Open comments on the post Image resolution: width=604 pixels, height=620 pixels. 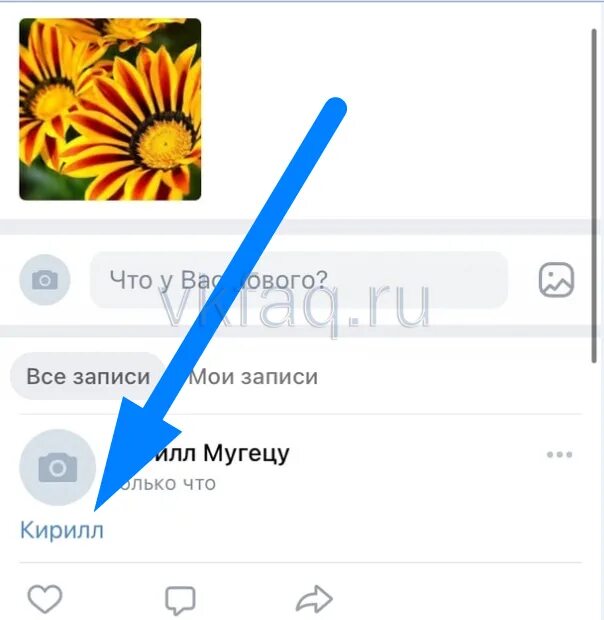pyautogui.click(x=180, y=600)
